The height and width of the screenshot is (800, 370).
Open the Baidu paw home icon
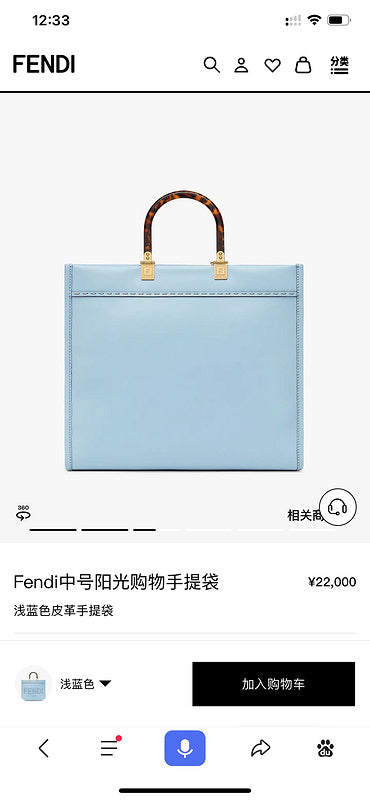(325, 748)
